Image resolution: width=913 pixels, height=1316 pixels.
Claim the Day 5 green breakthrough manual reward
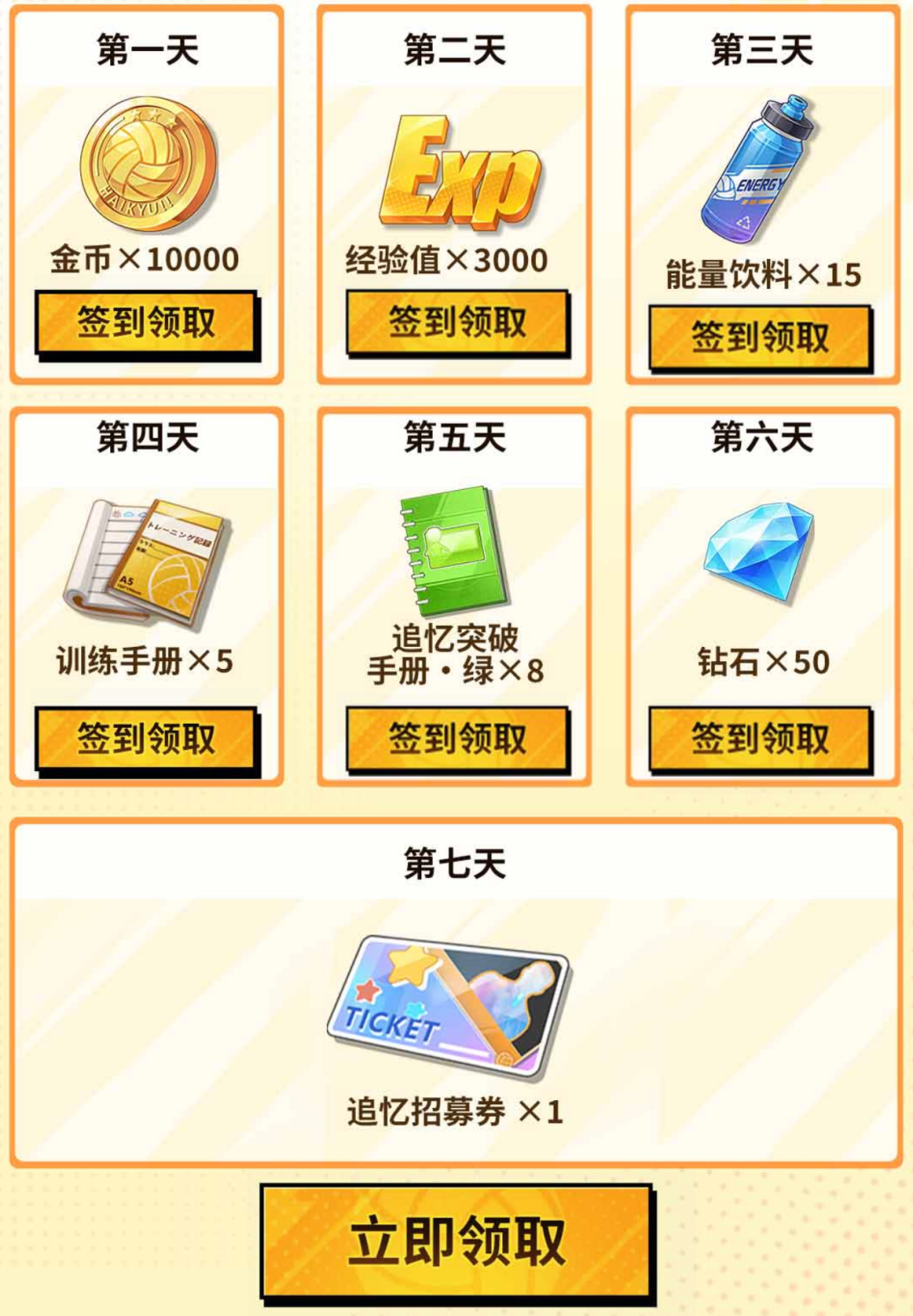(x=456, y=739)
